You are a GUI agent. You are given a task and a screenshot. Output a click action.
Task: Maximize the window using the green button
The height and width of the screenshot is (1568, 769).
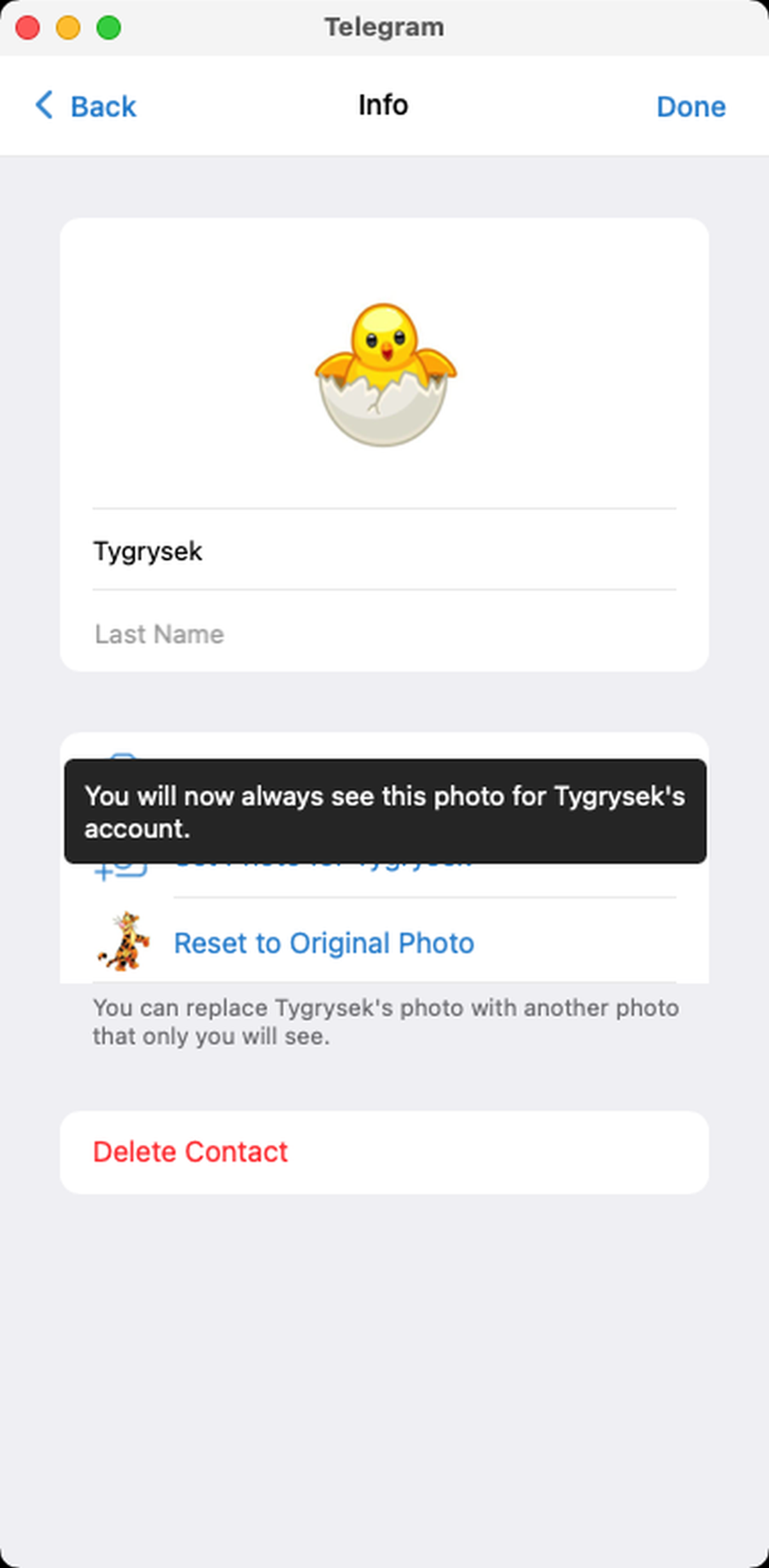click(108, 28)
